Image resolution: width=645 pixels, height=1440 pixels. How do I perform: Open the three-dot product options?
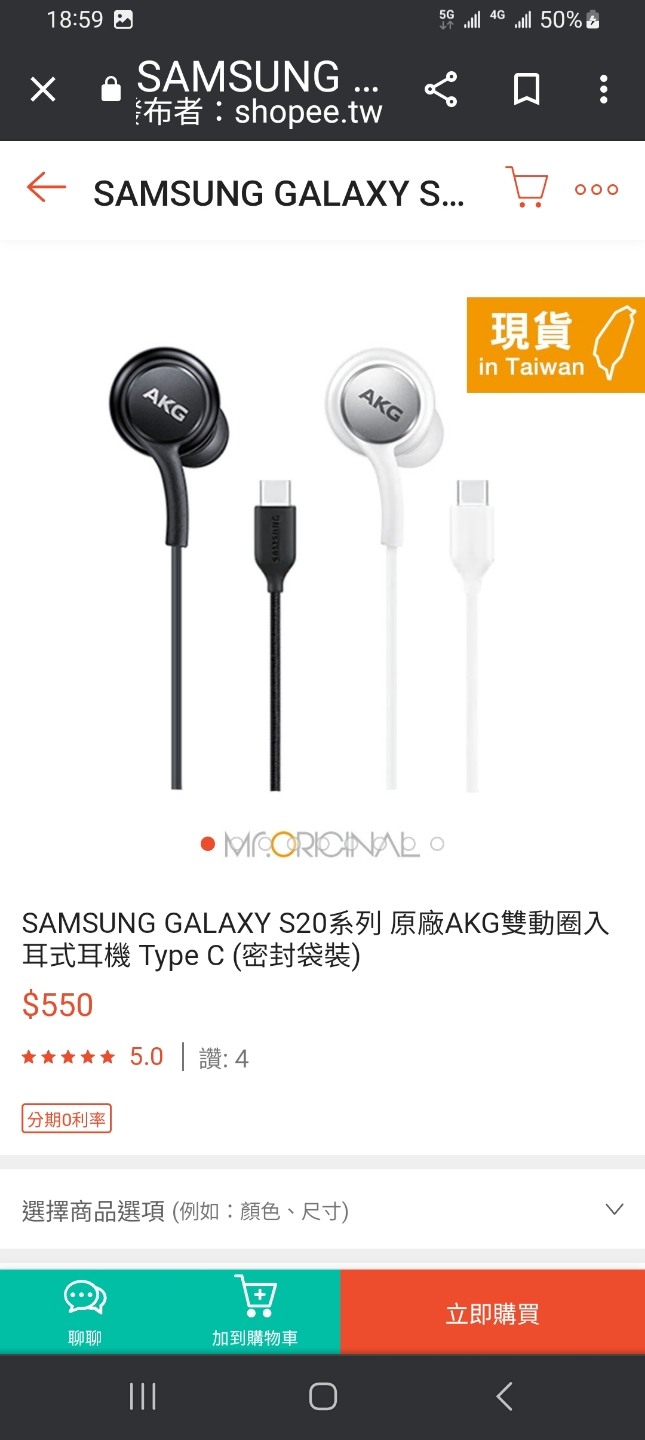(596, 189)
